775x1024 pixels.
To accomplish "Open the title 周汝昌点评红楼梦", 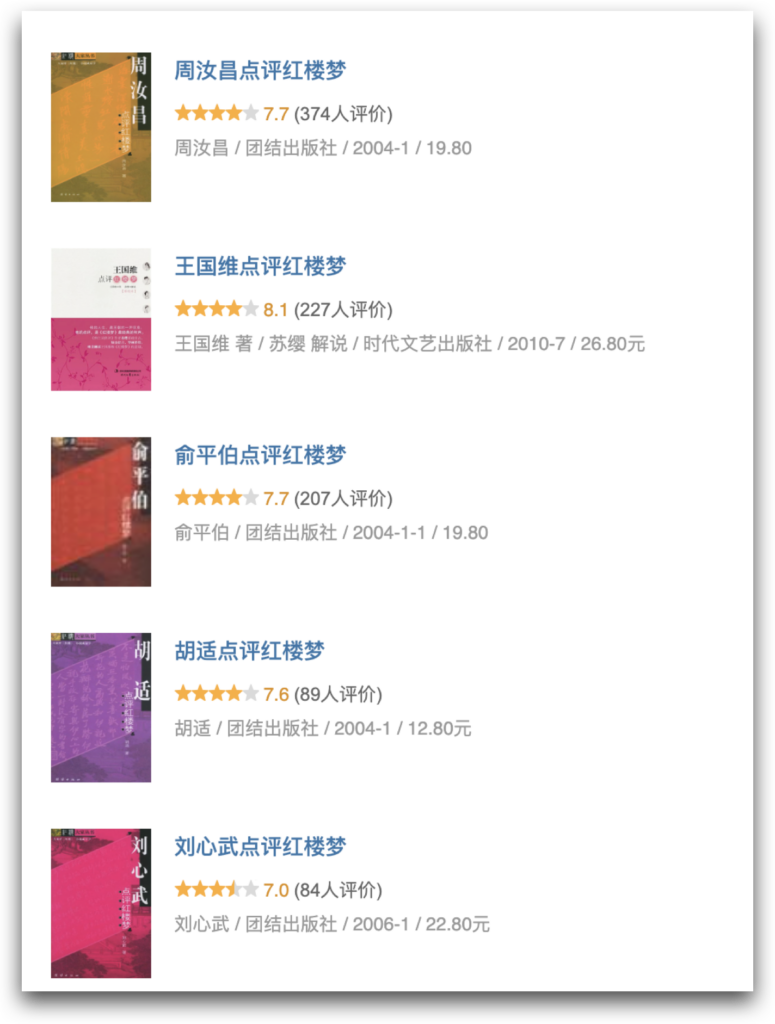I will pyautogui.click(x=260, y=71).
